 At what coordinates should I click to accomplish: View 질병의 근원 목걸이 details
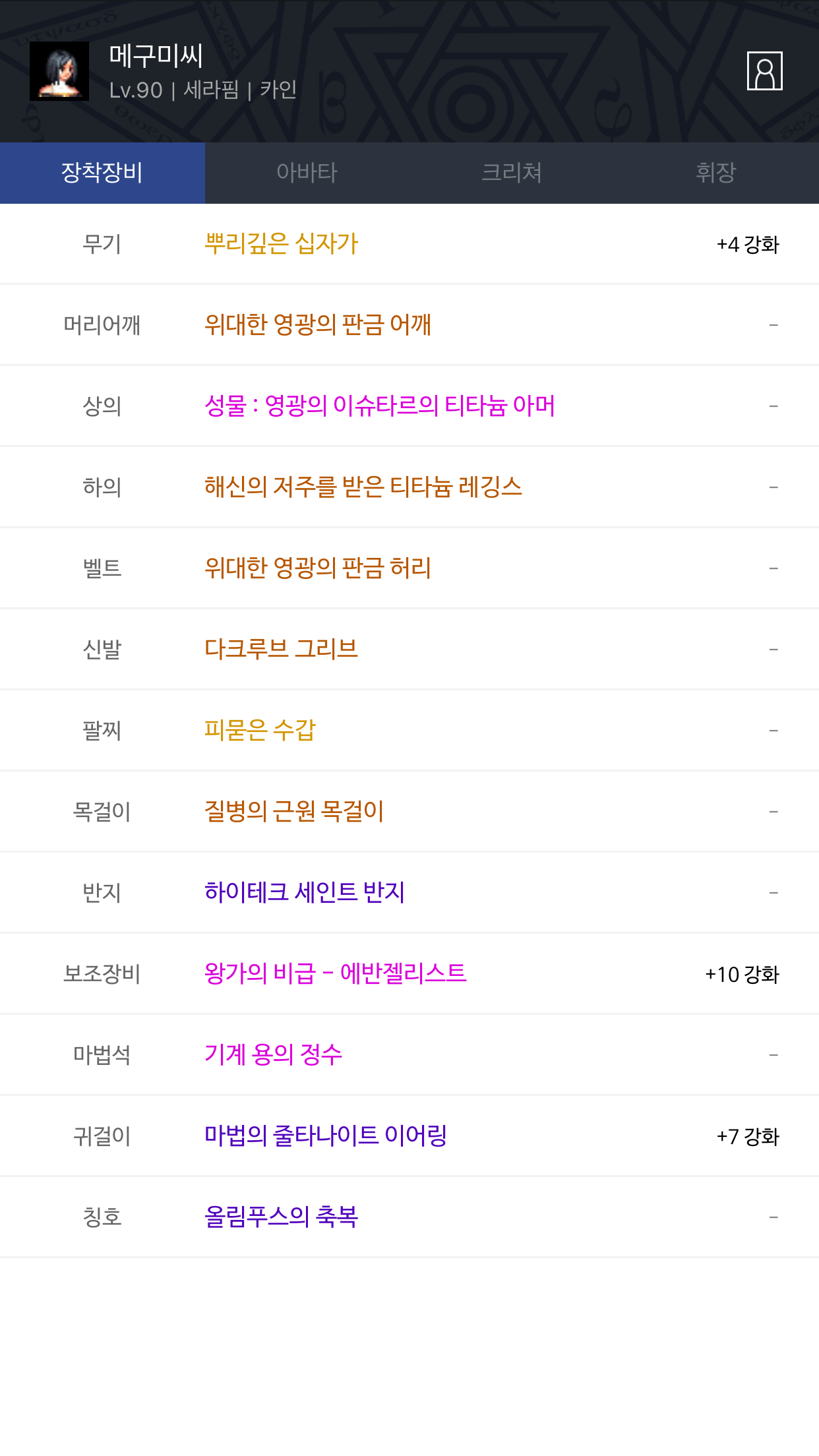pyautogui.click(x=294, y=811)
